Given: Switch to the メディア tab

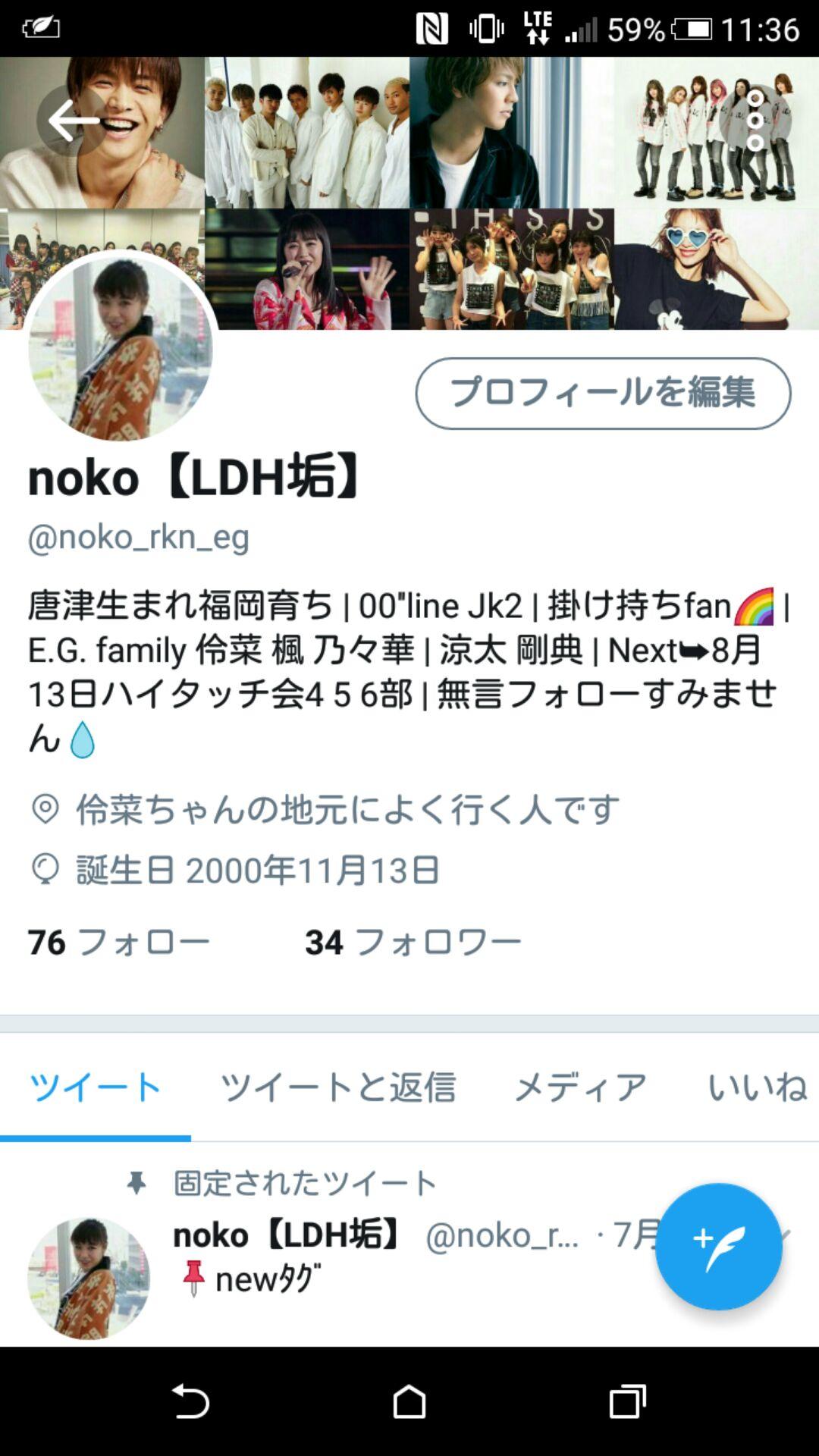Looking at the screenshot, I should tap(580, 1087).
